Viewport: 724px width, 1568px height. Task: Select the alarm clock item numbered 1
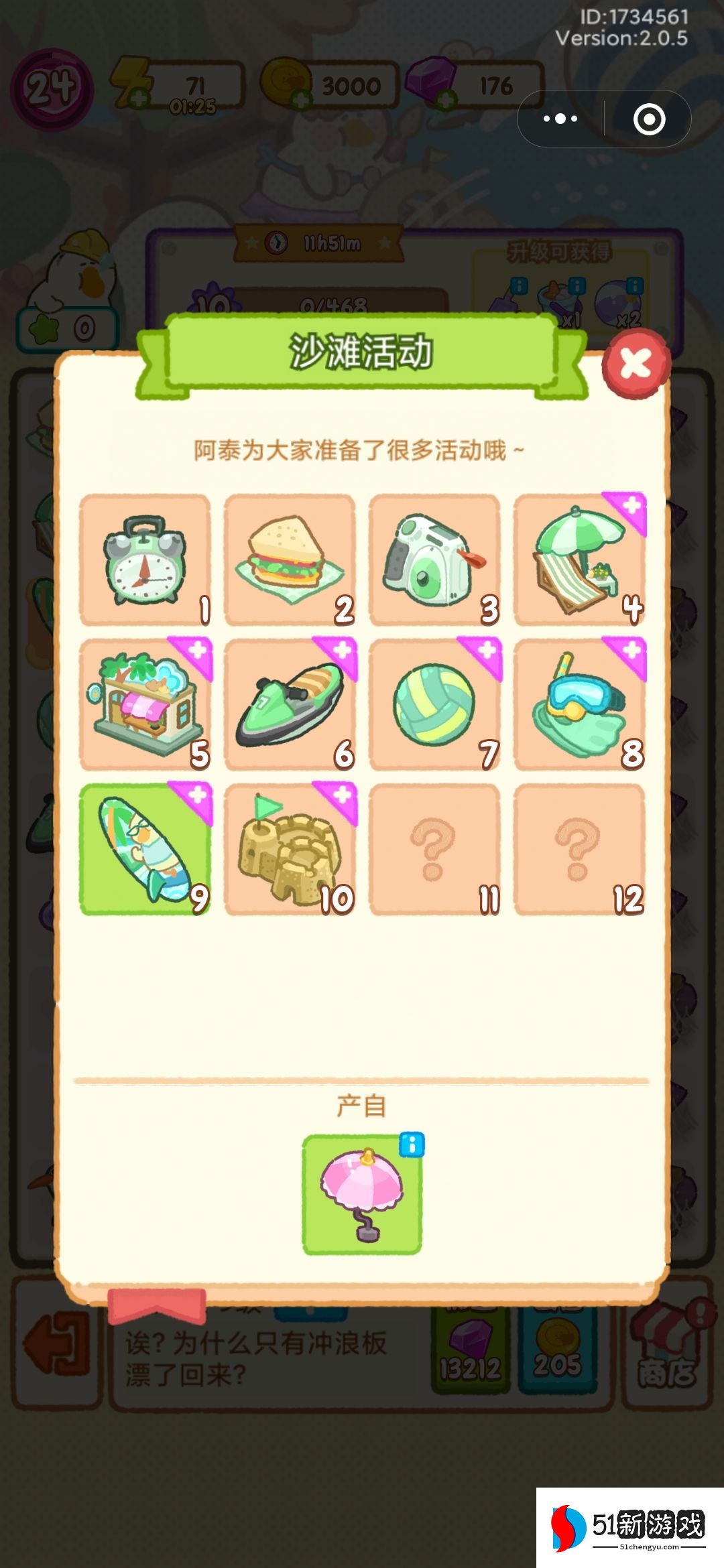tap(145, 560)
